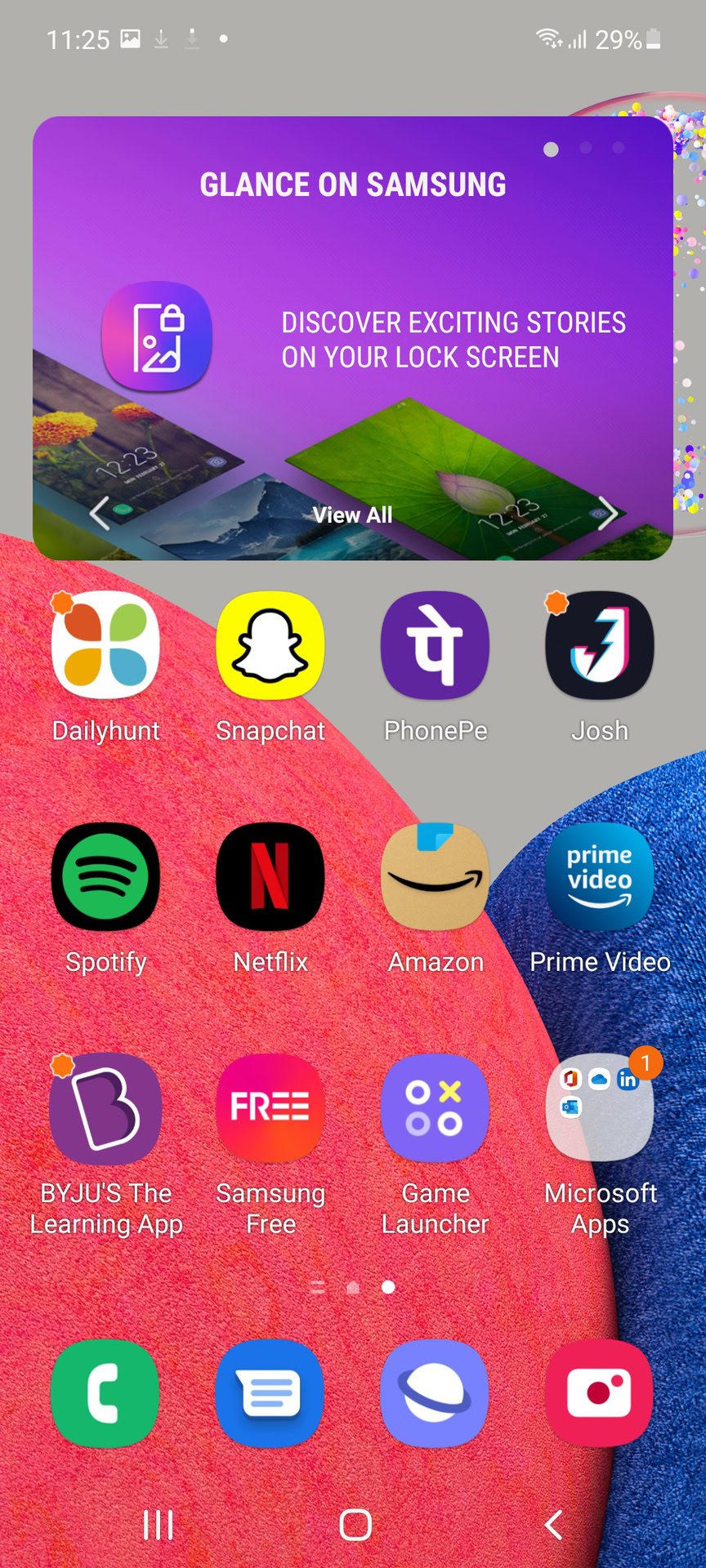Screen dimensions: 706x1568
Task: Open Samsung Free
Action: point(270,1108)
